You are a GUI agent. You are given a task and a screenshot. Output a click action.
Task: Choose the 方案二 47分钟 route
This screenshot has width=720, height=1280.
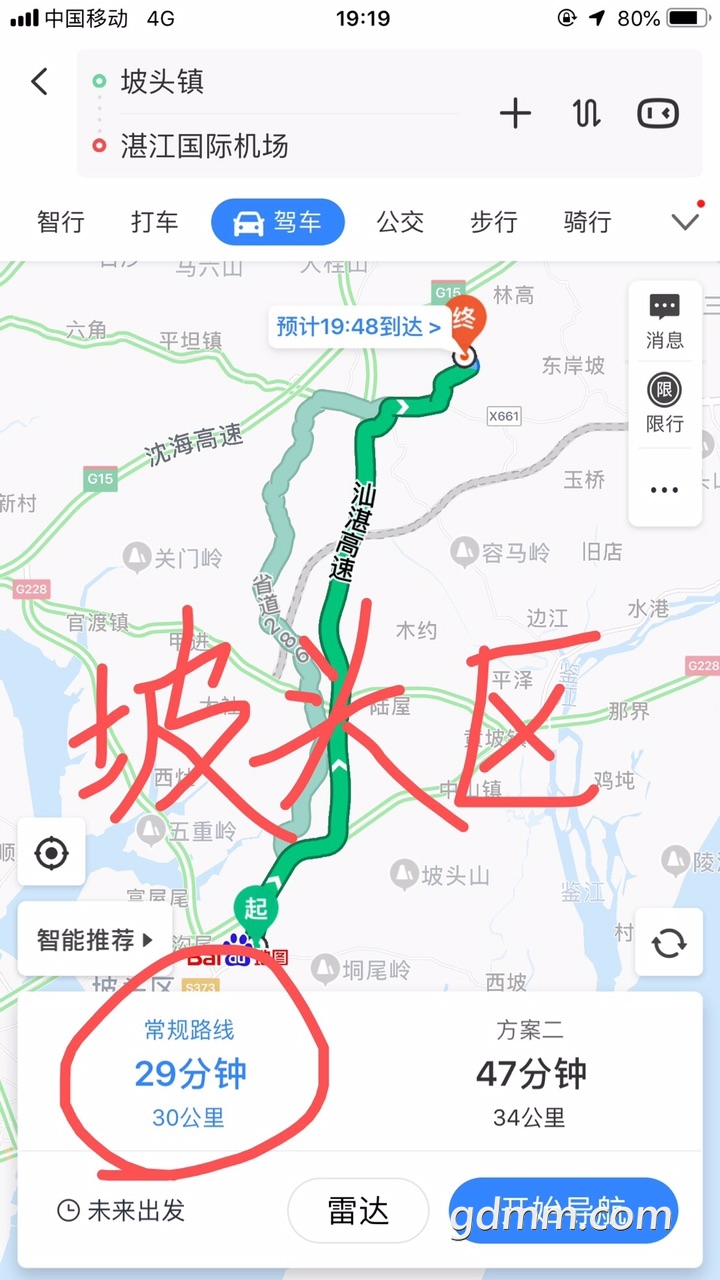point(530,1074)
